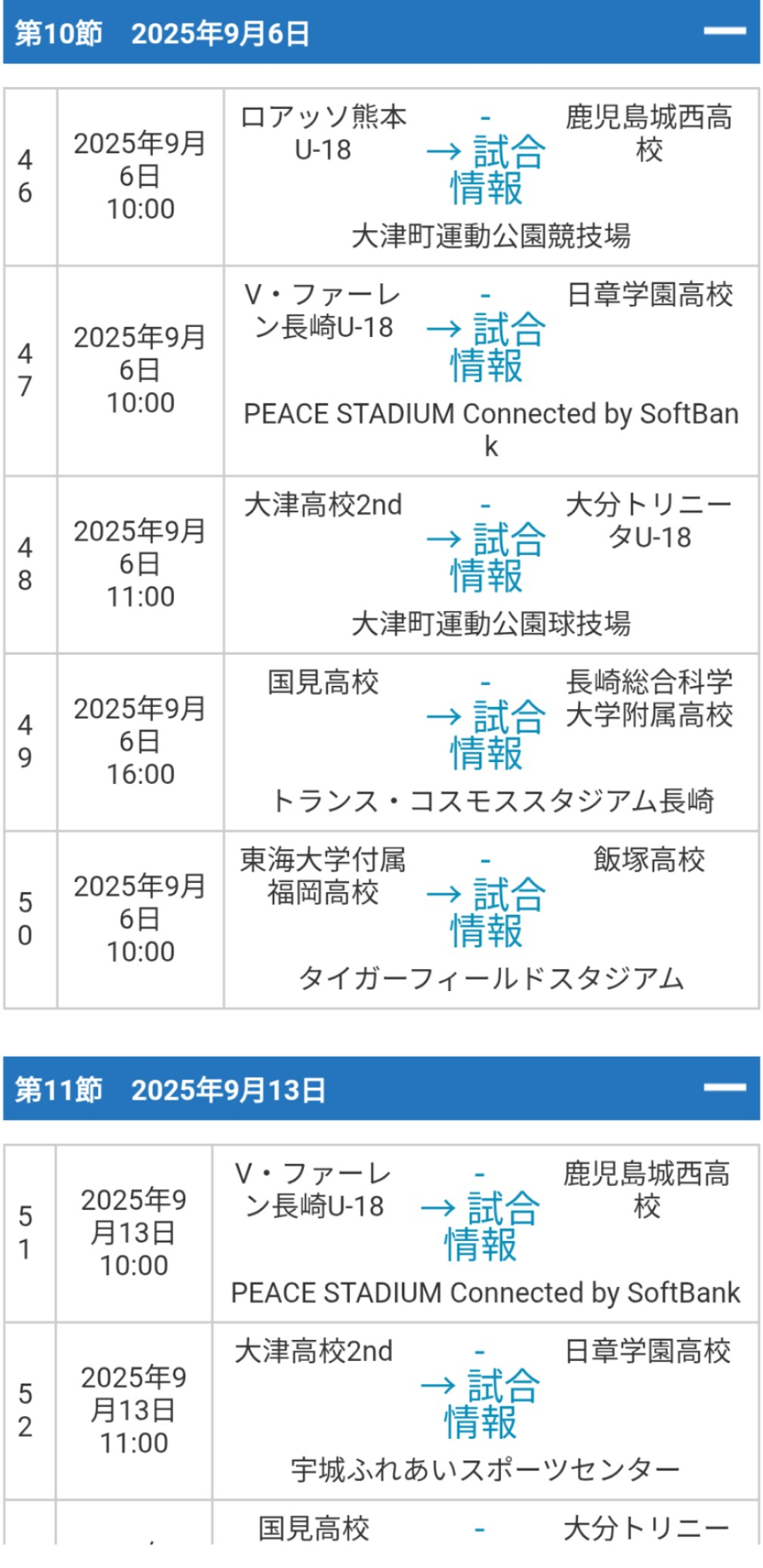Image resolution: width=763 pixels, height=1568 pixels.
Task: Collapse the 第11節 2025年9月13日 section
Action: point(724,1088)
